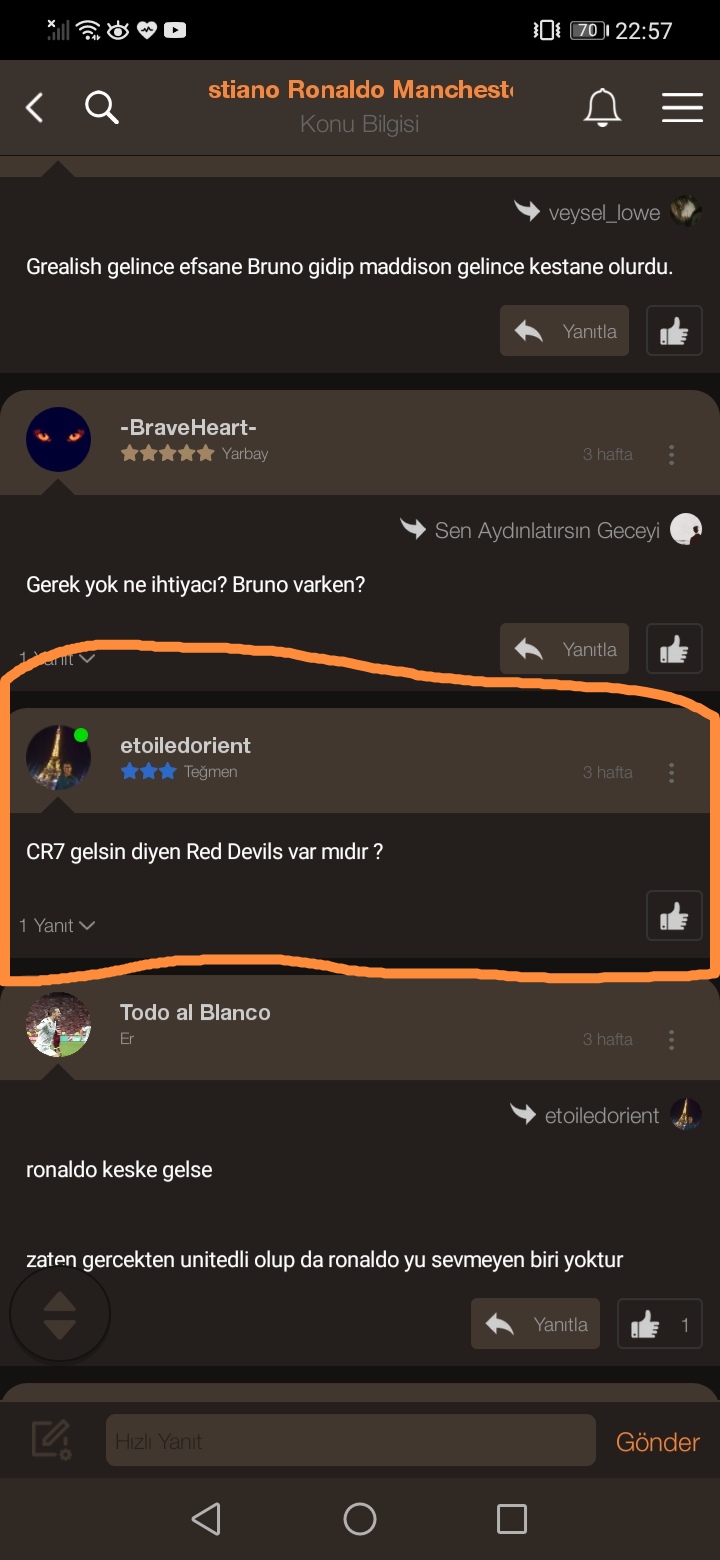Tap the Hızlı Yanıt quick reply field
The width and height of the screenshot is (720, 1560).
click(x=350, y=1441)
